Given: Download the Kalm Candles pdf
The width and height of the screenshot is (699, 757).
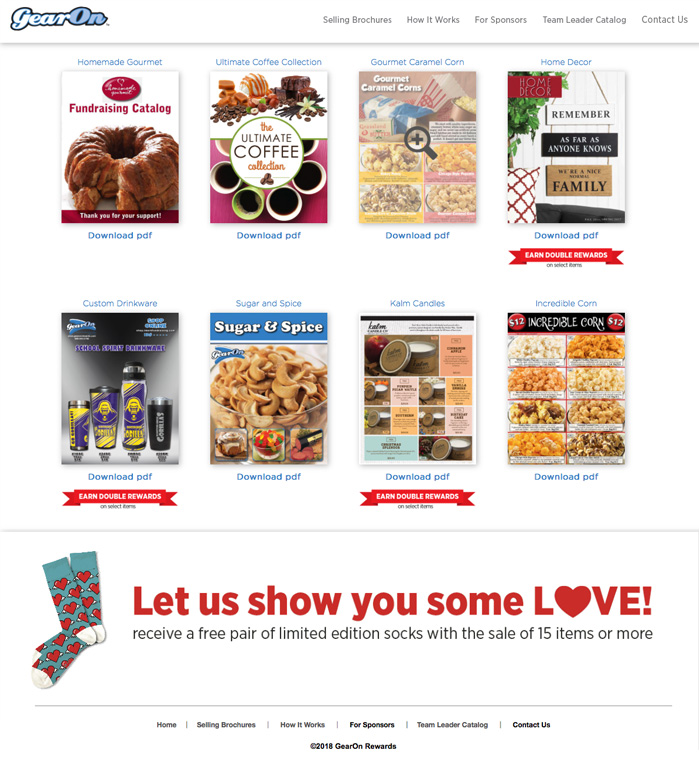Looking at the screenshot, I should [418, 477].
